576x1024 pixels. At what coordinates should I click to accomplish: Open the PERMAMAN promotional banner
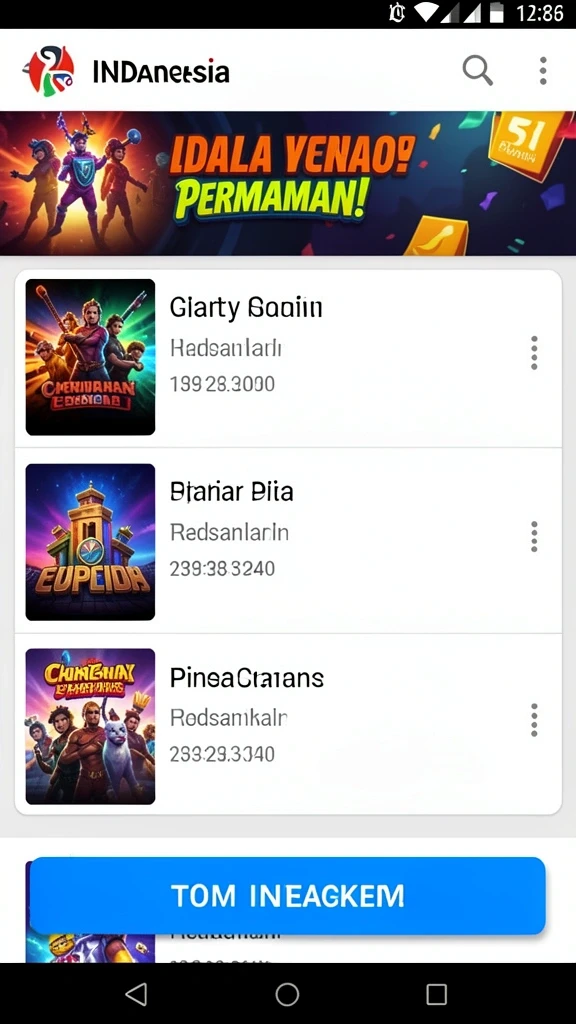288,183
